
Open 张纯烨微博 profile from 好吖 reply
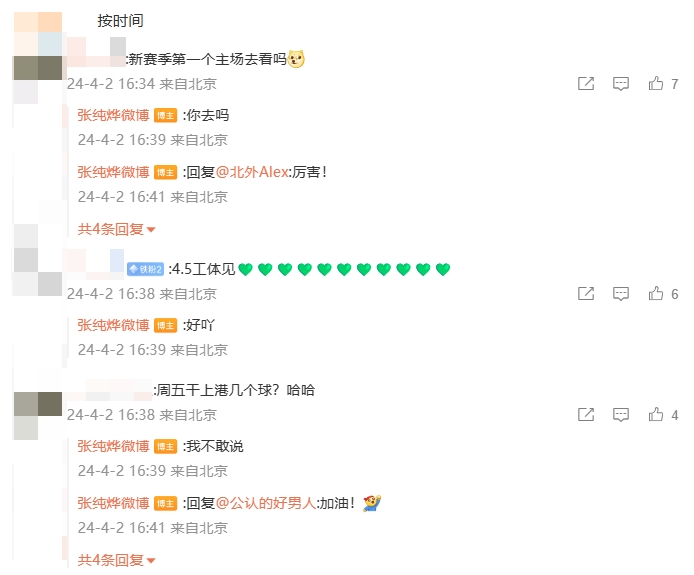click(x=113, y=325)
